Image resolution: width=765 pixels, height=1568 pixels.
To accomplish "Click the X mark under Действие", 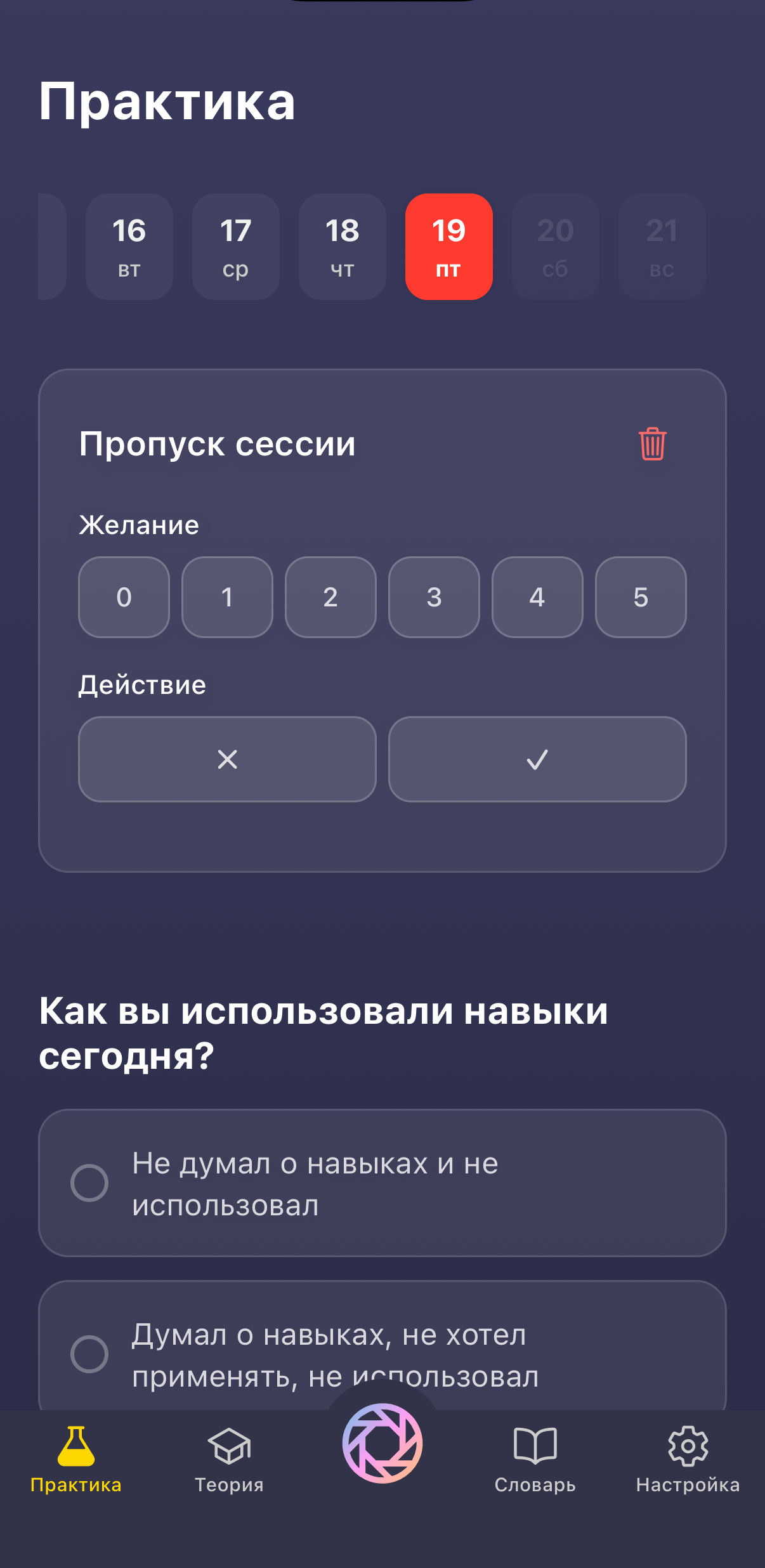I will (227, 759).
